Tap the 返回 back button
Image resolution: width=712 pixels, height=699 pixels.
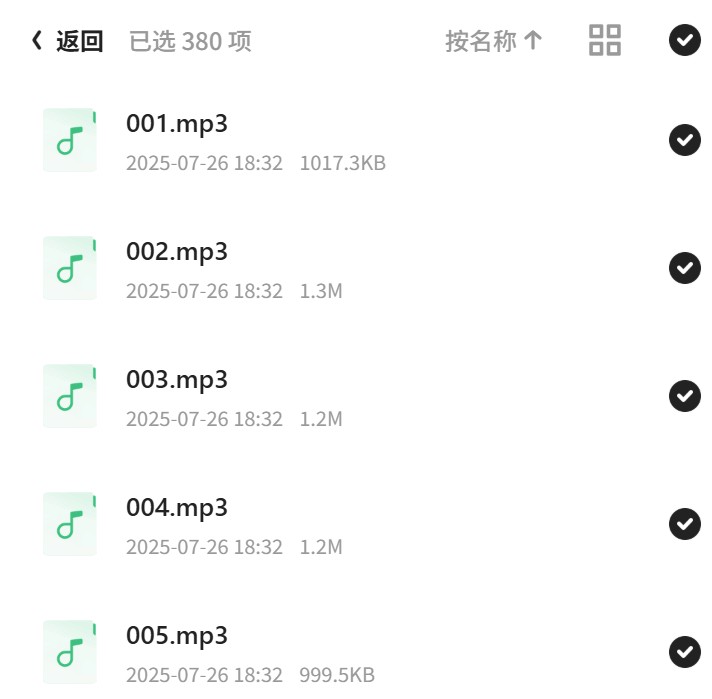pyautogui.click(x=67, y=41)
